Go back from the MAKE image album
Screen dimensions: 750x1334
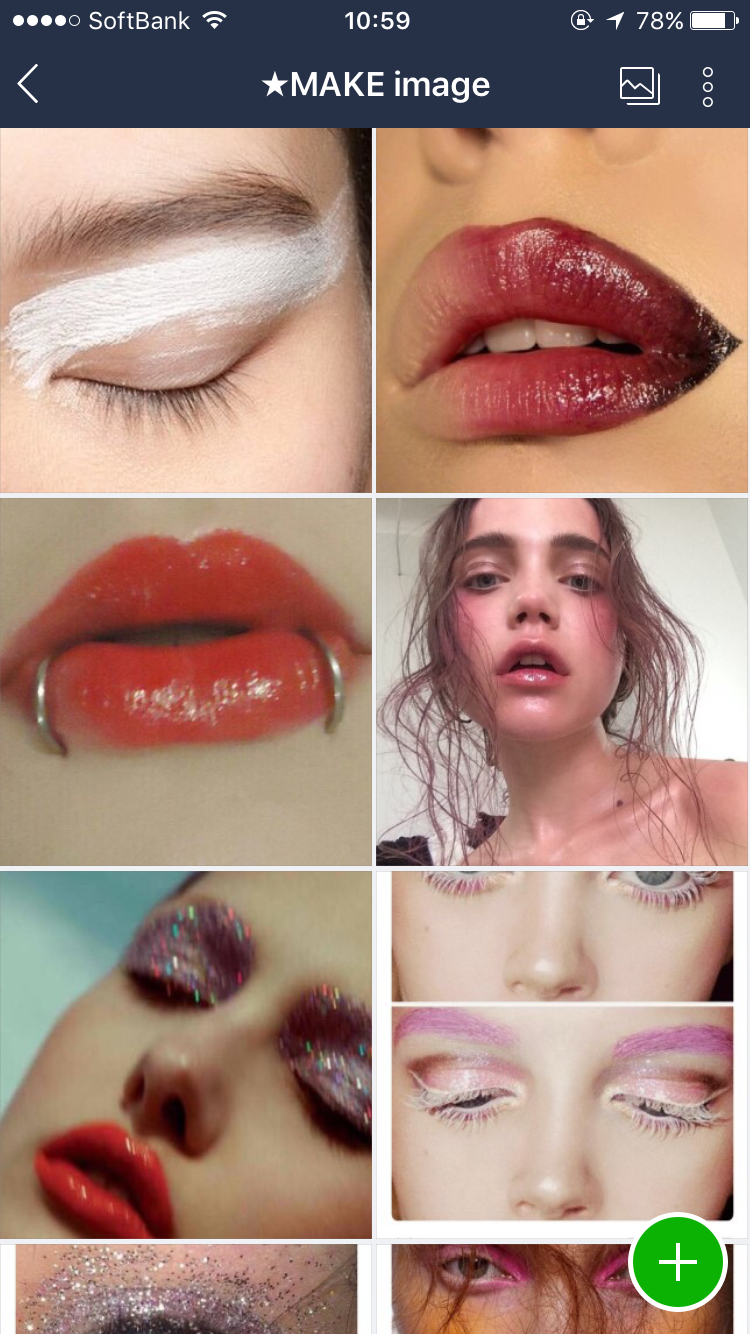coord(29,85)
